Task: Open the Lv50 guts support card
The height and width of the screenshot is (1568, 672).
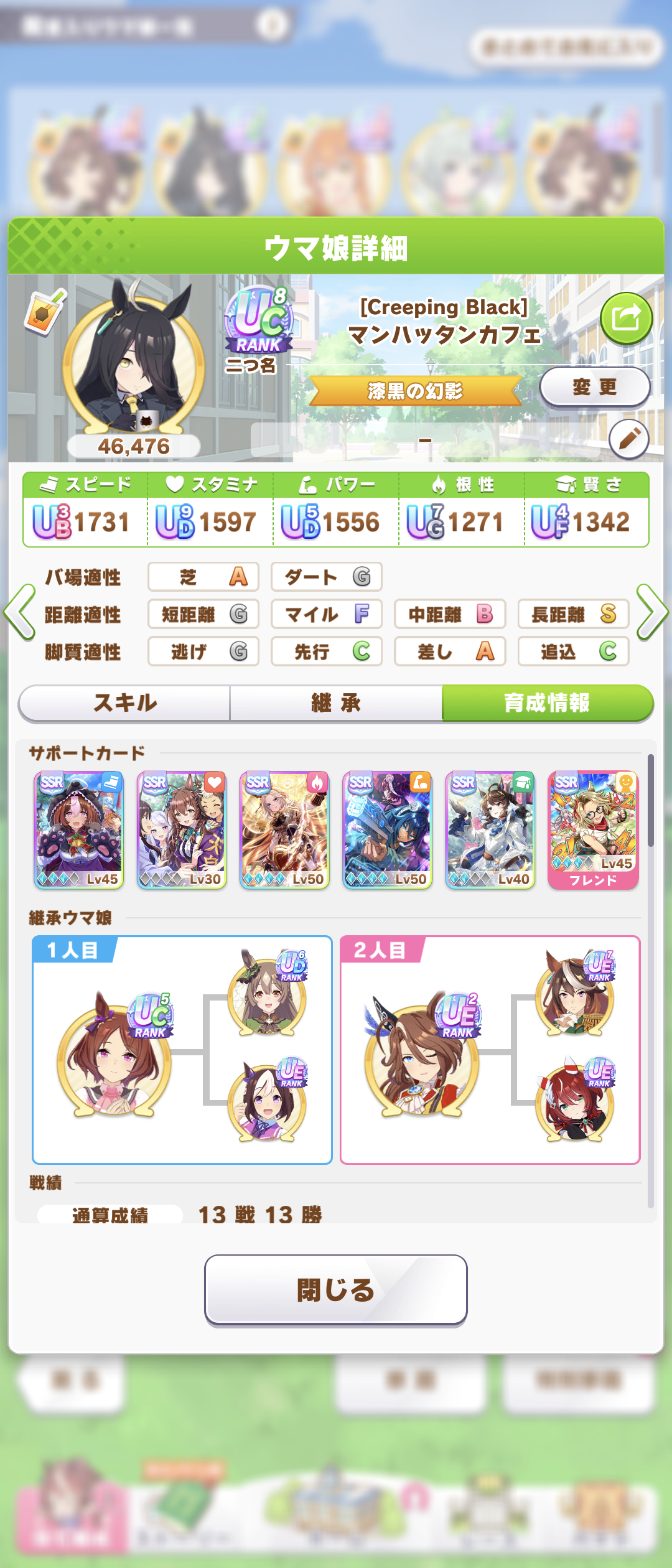Action: (284, 830)
